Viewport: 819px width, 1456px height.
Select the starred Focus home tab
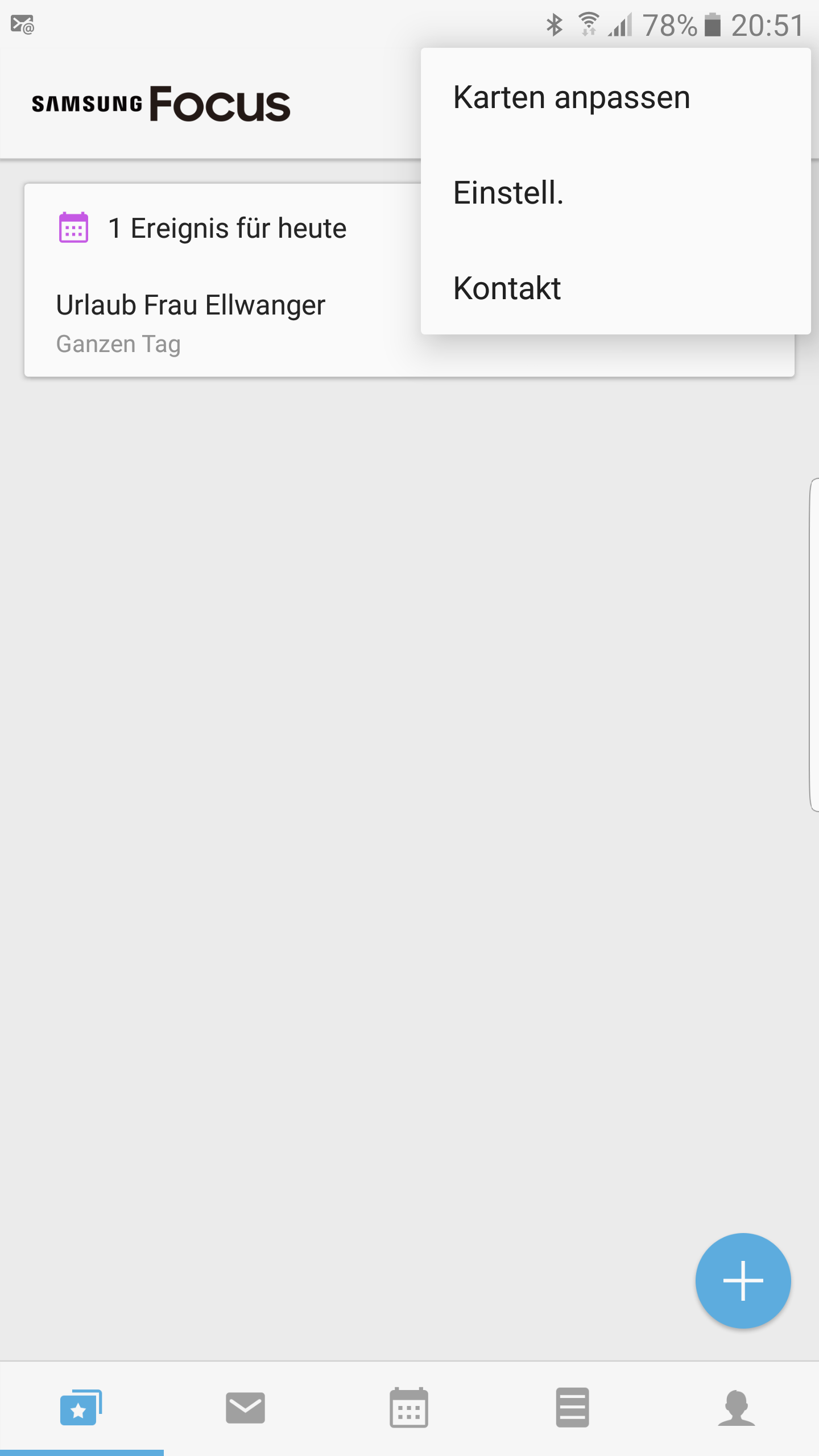[81, 1408]
